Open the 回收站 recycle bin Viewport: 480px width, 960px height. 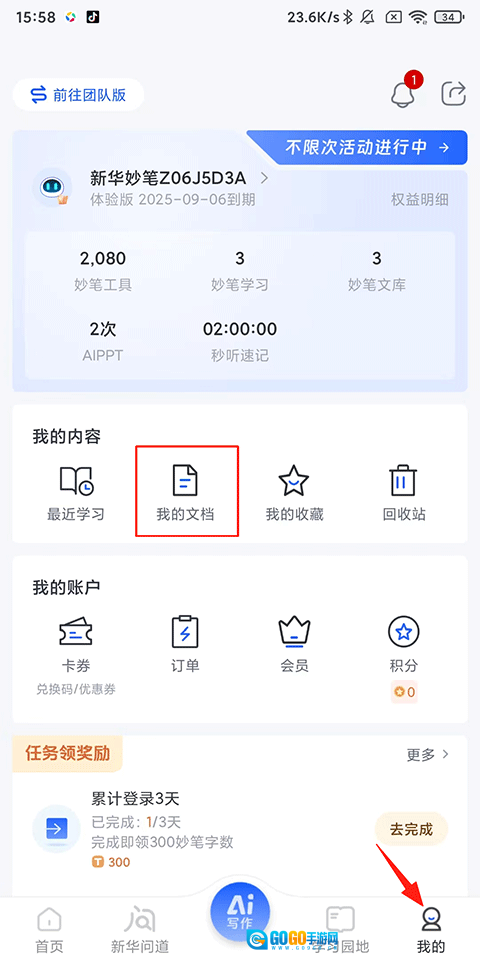(403, 493)
